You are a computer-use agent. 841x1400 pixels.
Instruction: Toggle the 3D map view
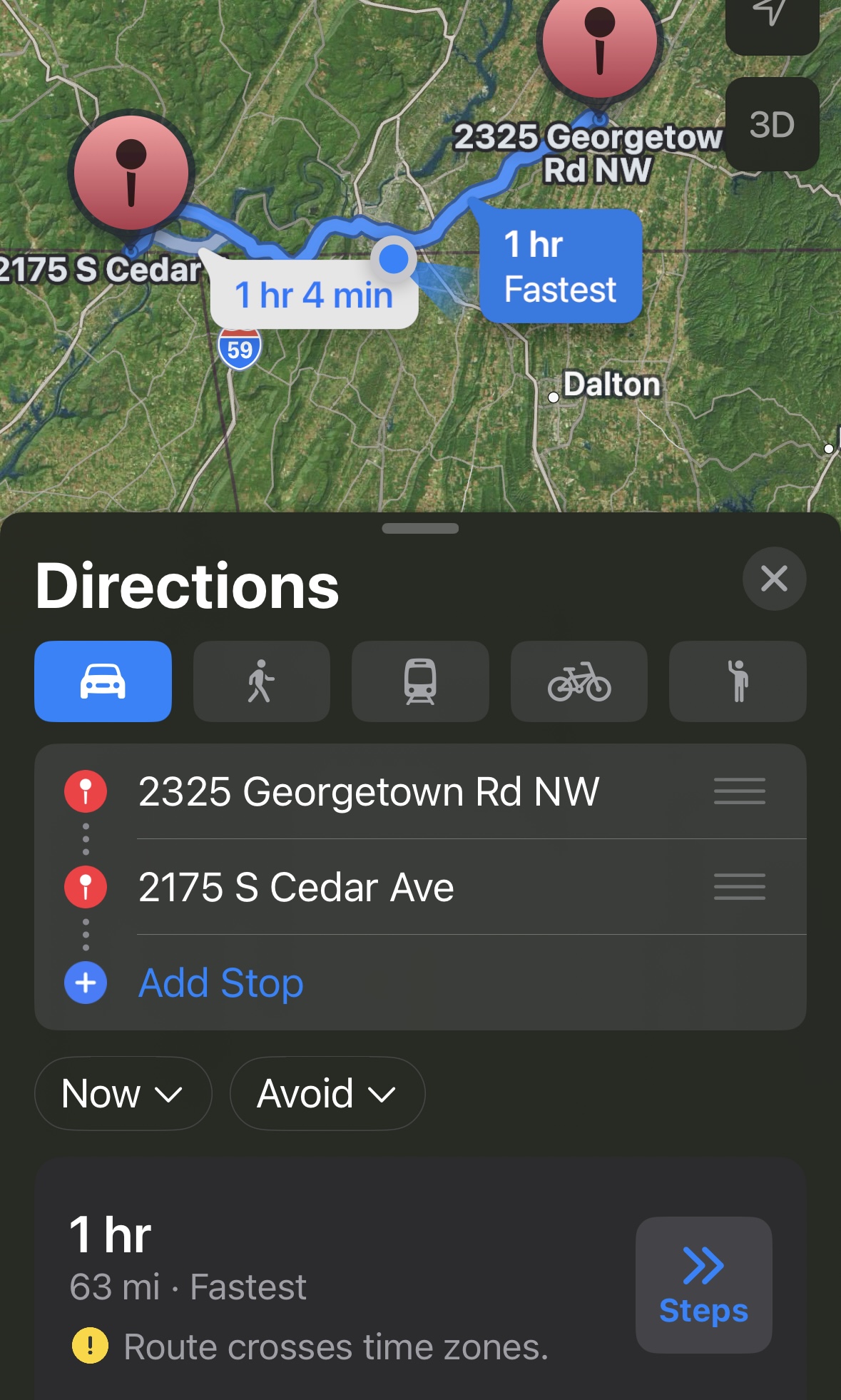tap(772, 125)
